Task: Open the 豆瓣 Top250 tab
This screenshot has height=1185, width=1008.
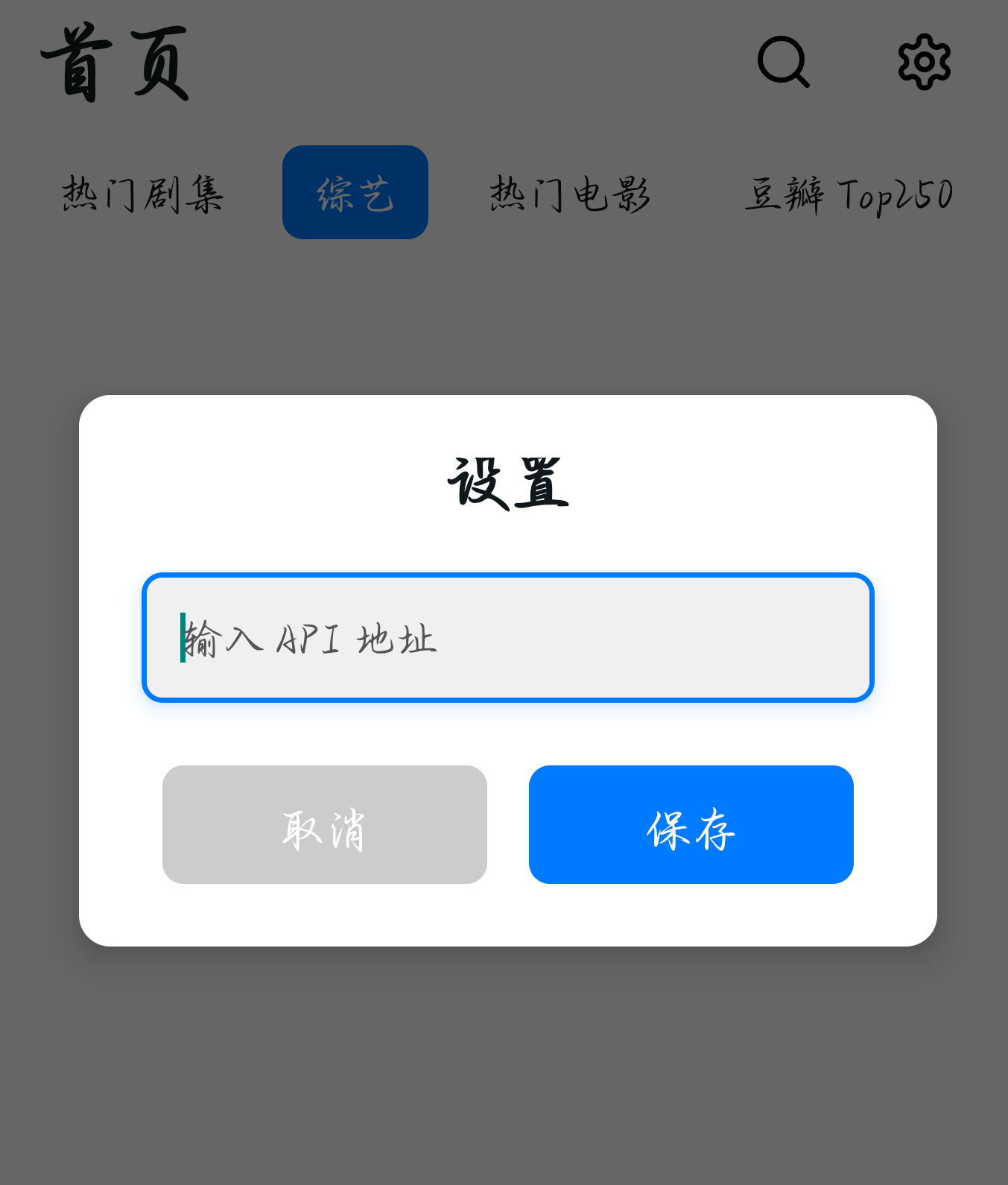Action: coord(849,193)
